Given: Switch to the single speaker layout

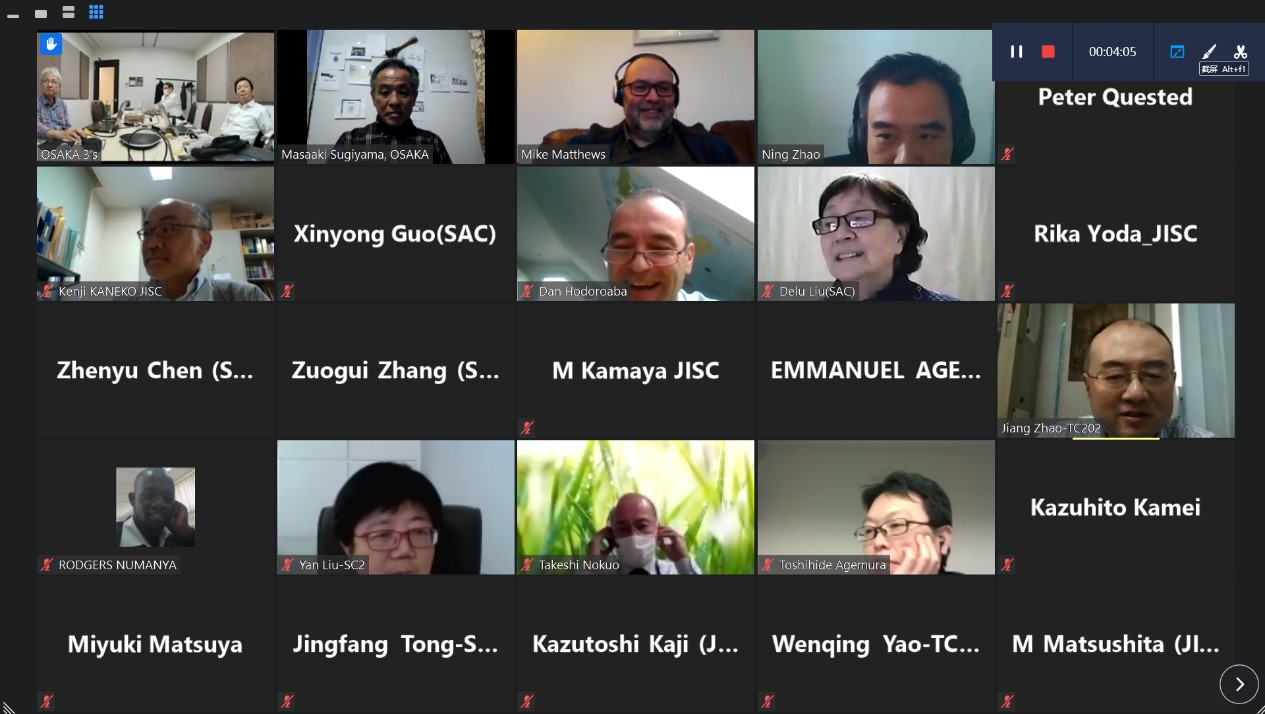Looking at the screenshot, I should pyautogui.click(x=41, y=13).
